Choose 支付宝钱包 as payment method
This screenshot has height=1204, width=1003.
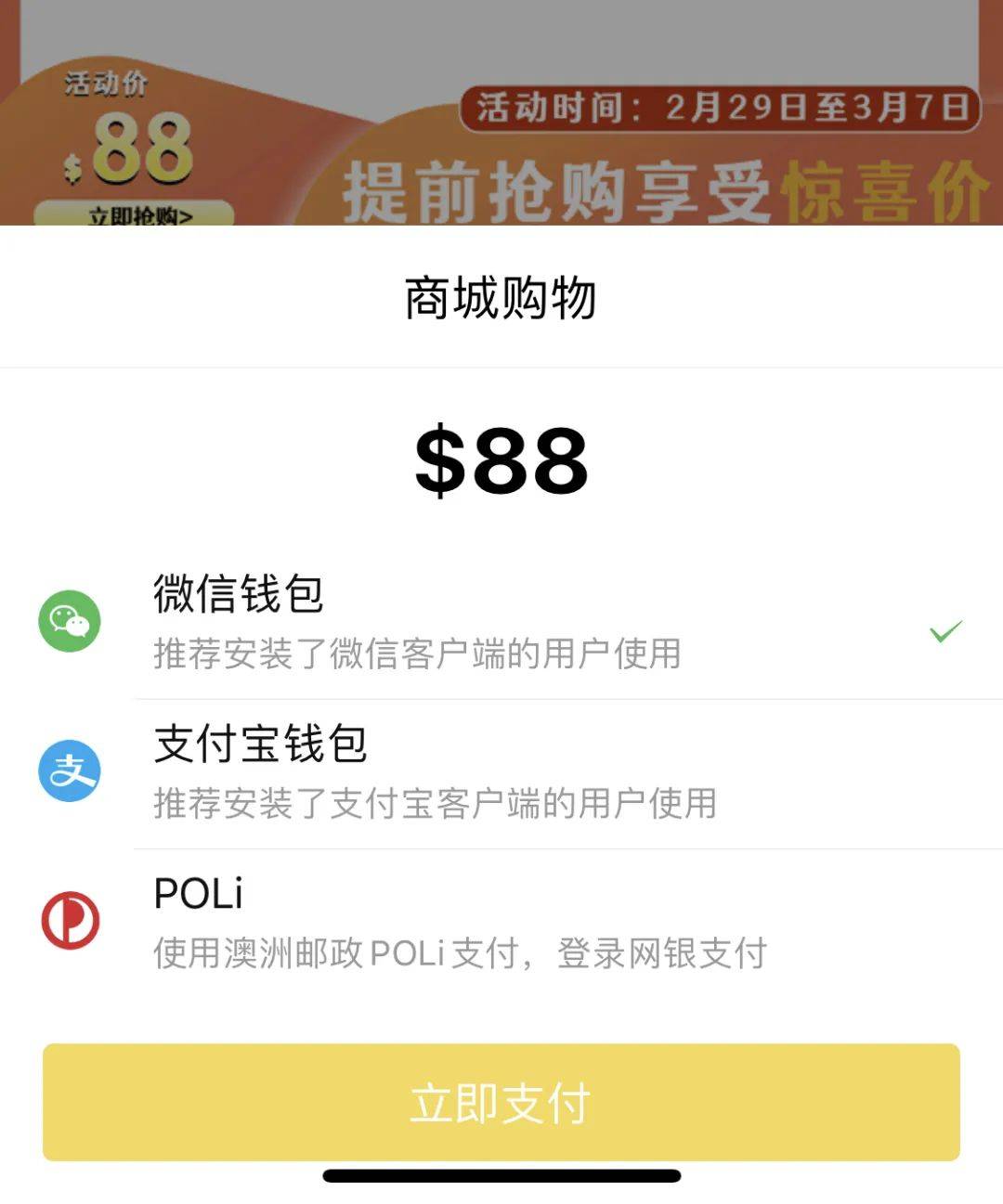coord(501,771)
